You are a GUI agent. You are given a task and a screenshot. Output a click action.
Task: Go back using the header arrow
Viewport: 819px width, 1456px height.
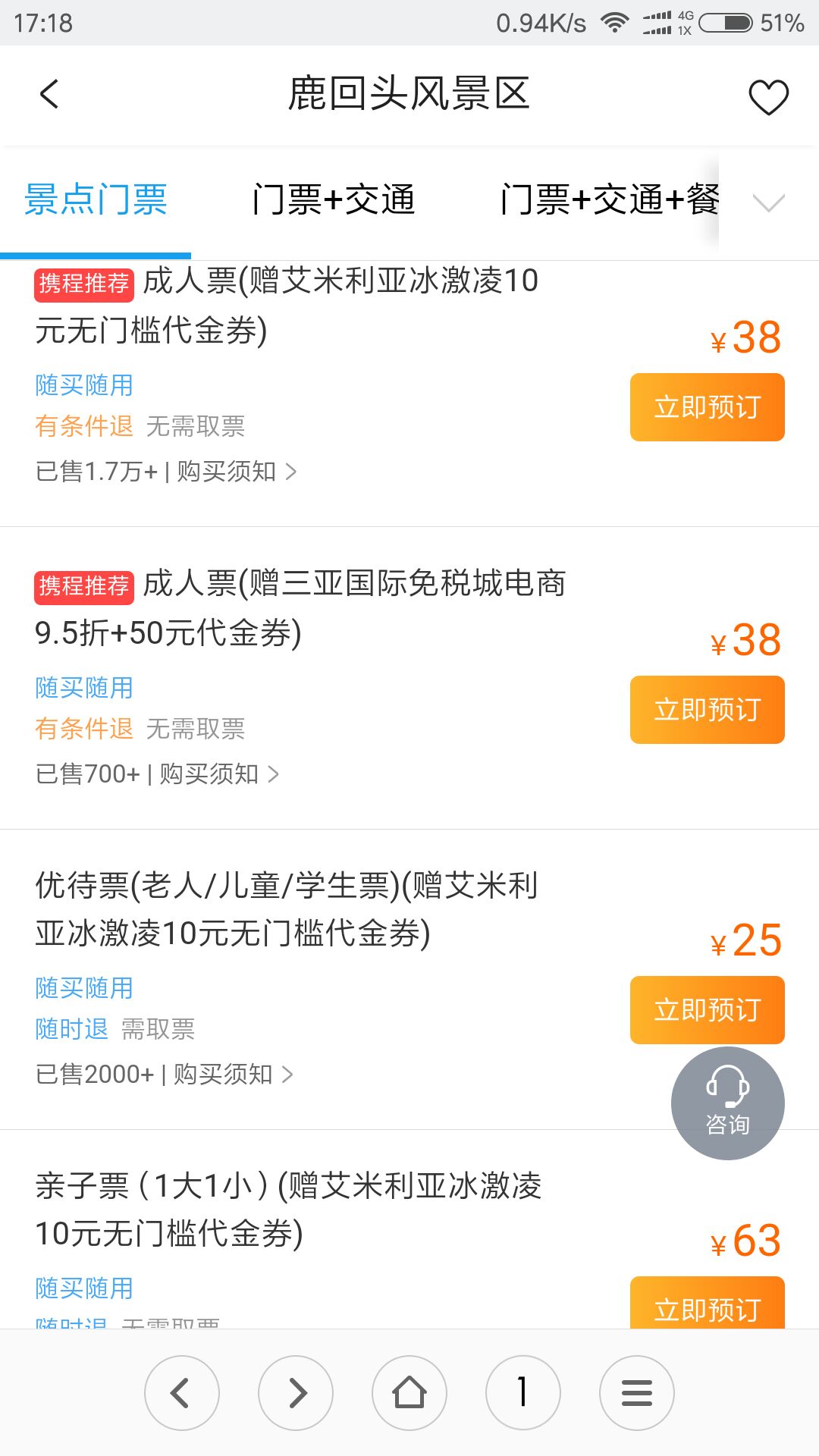pos(49,95)
